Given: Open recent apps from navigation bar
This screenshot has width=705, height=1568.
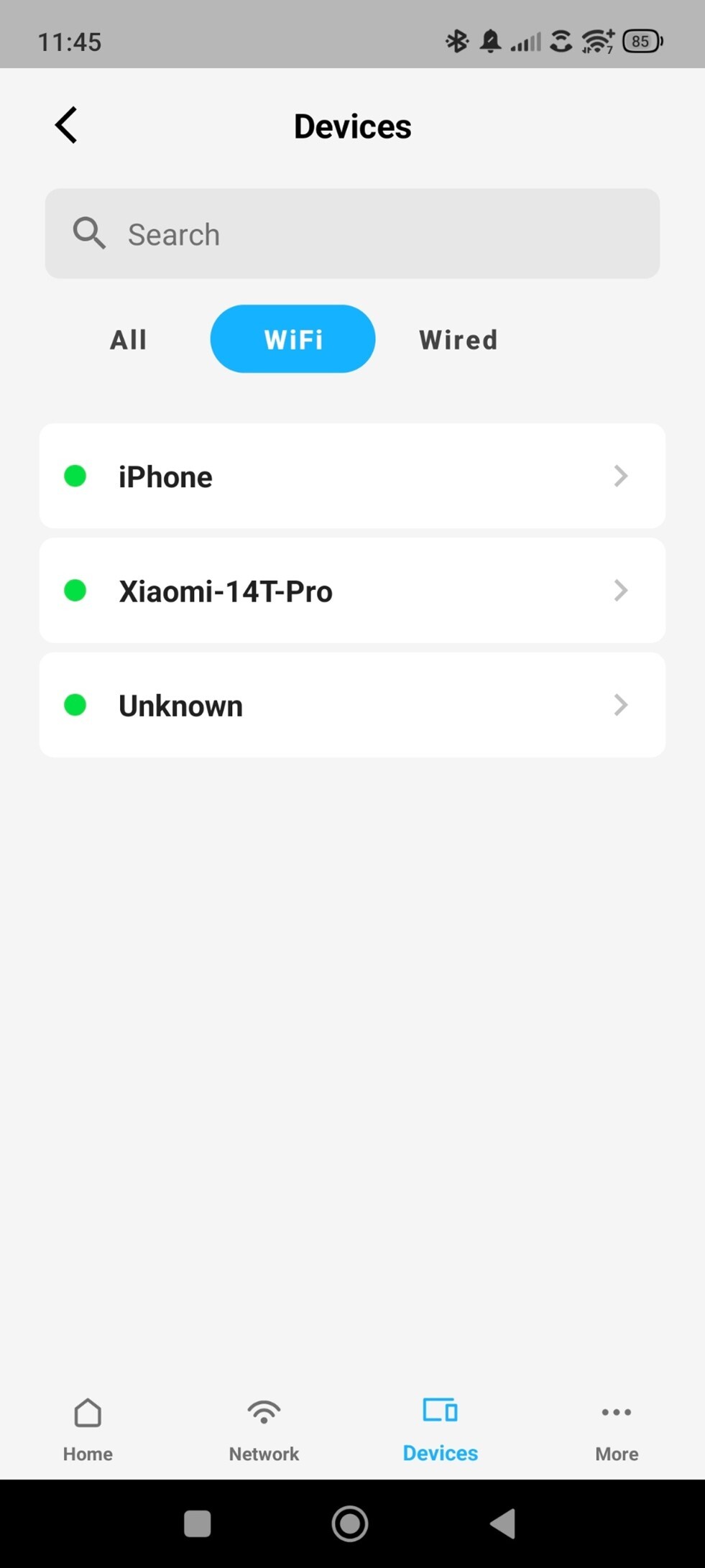Looking at the screenshot, I should (197, 1523).
